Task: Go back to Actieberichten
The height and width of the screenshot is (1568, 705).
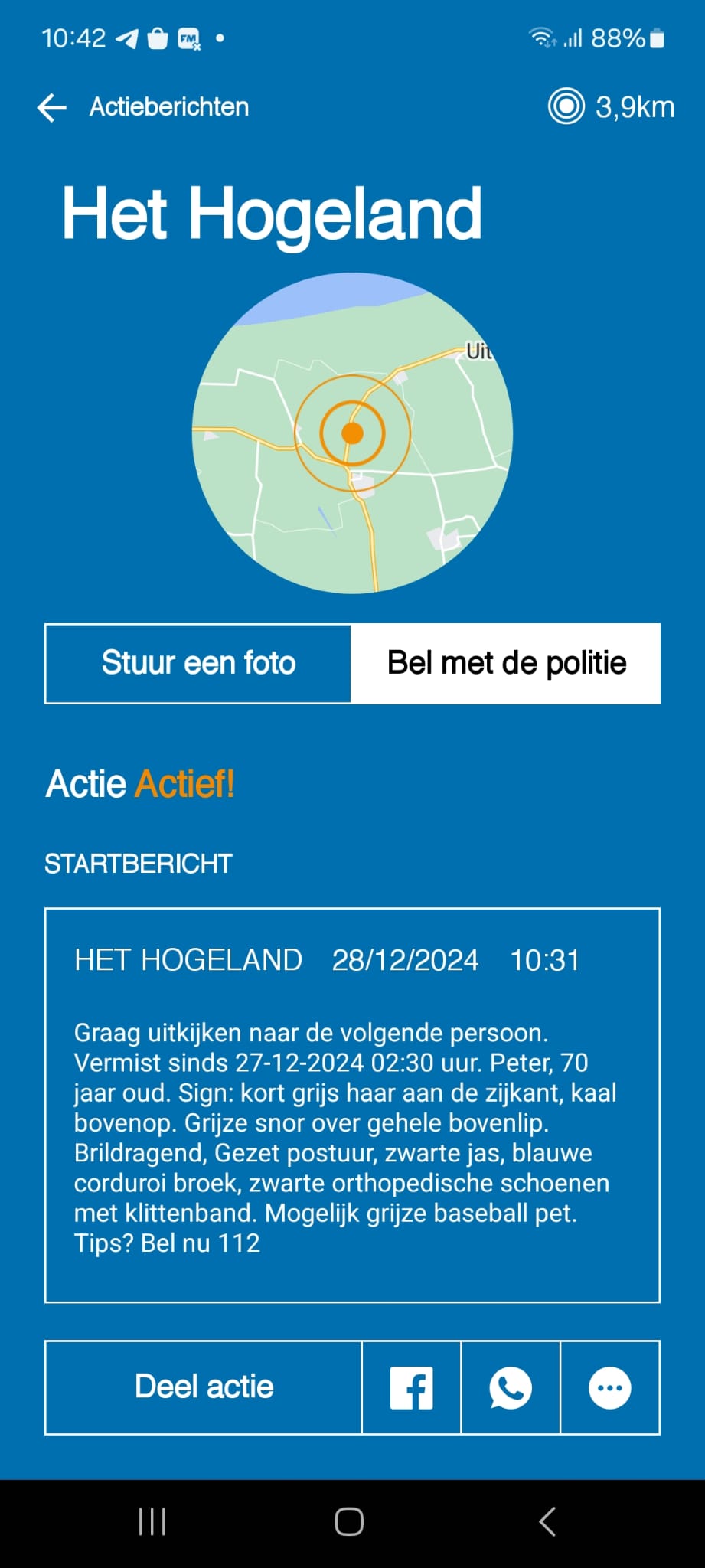Action: [52, 107]
